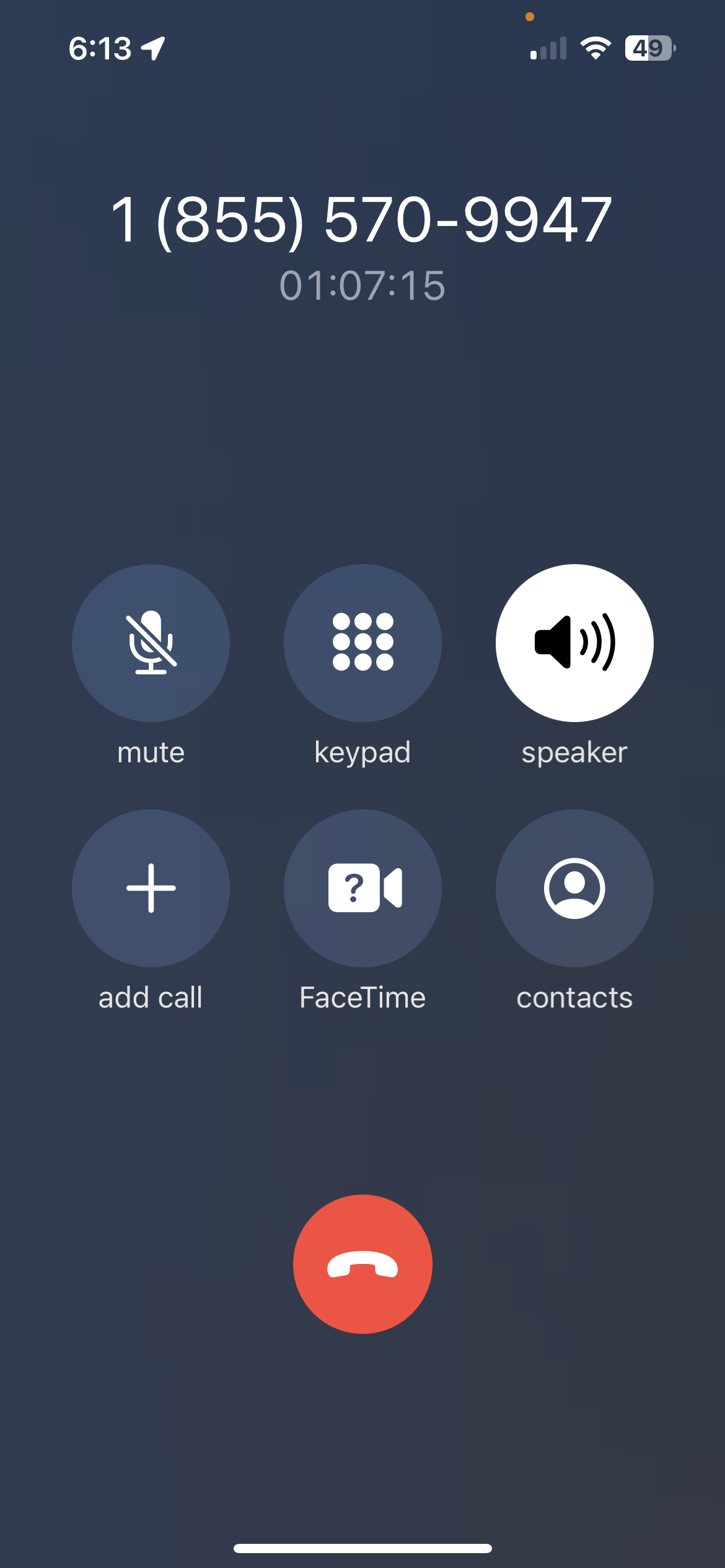
Task: Start a FaceTime video call
Action: [362, 888]
